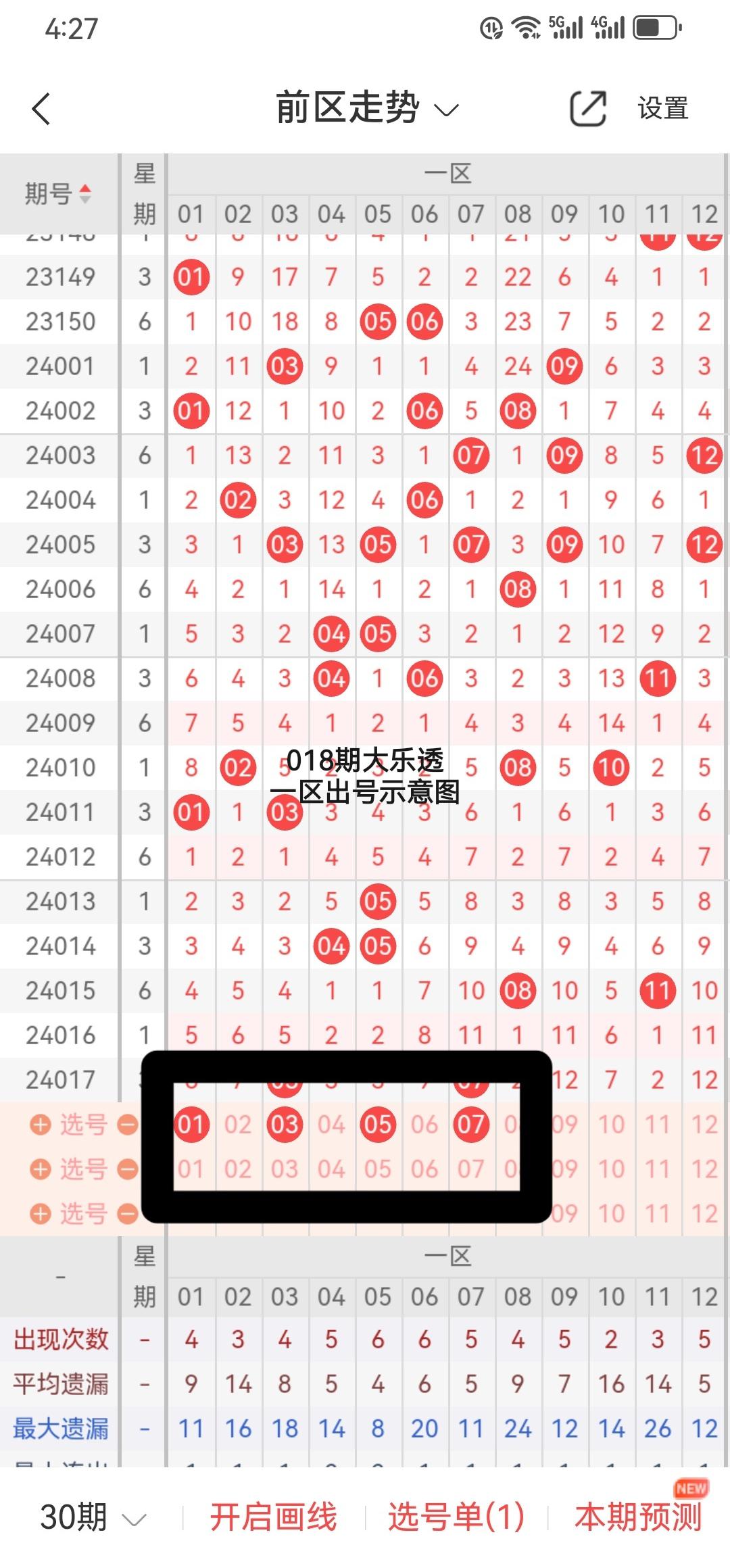Pick number 02 in the top 选号 row
The height and width of the screenshot is (1568, 730).
point(238,1125)
